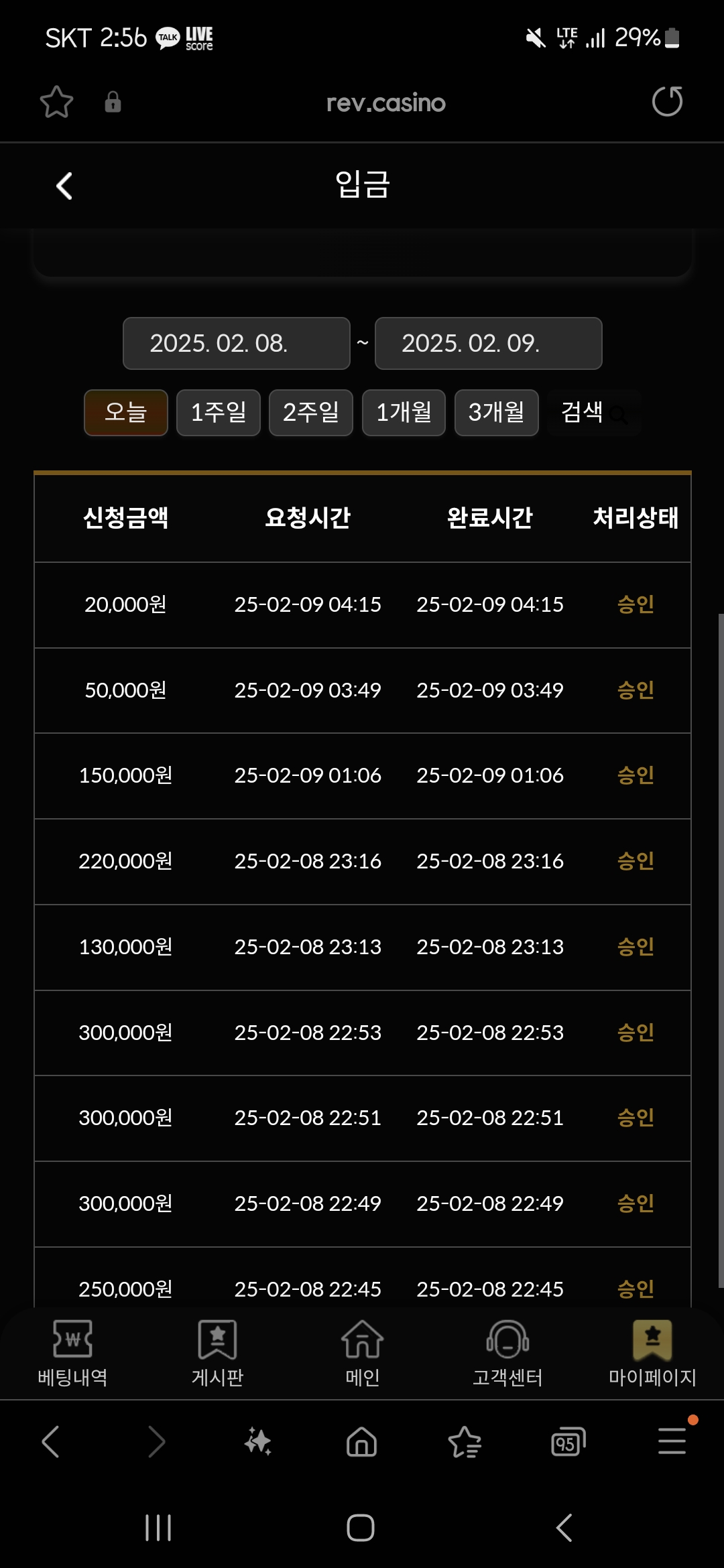
Task: Choose the 1개월 range
Action: point(404,412)
